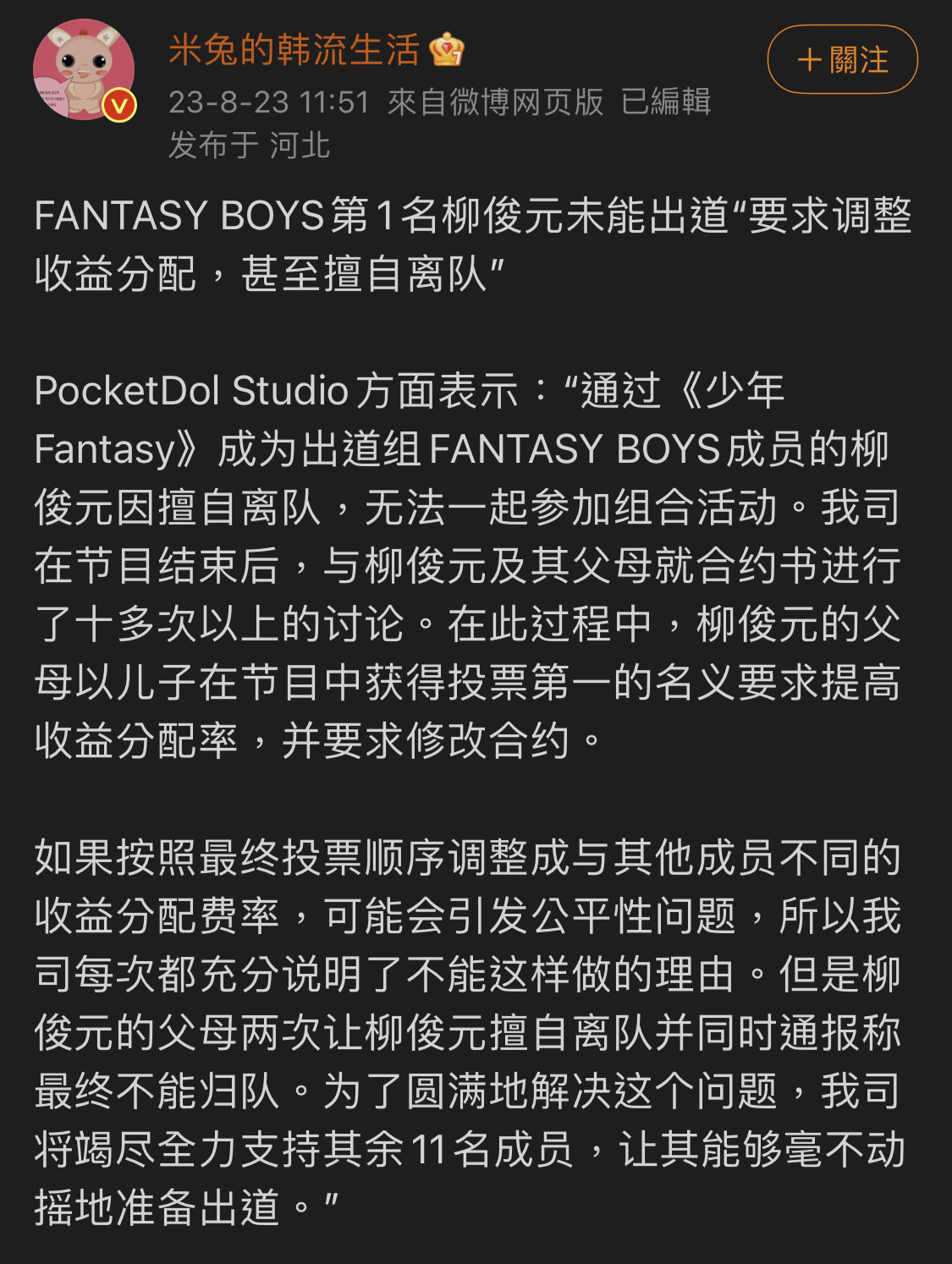Follow 米兔的韩流生活 with the 關注 button
The height and width of the screenshot is (1264, 952).
(x=842, y=59)
